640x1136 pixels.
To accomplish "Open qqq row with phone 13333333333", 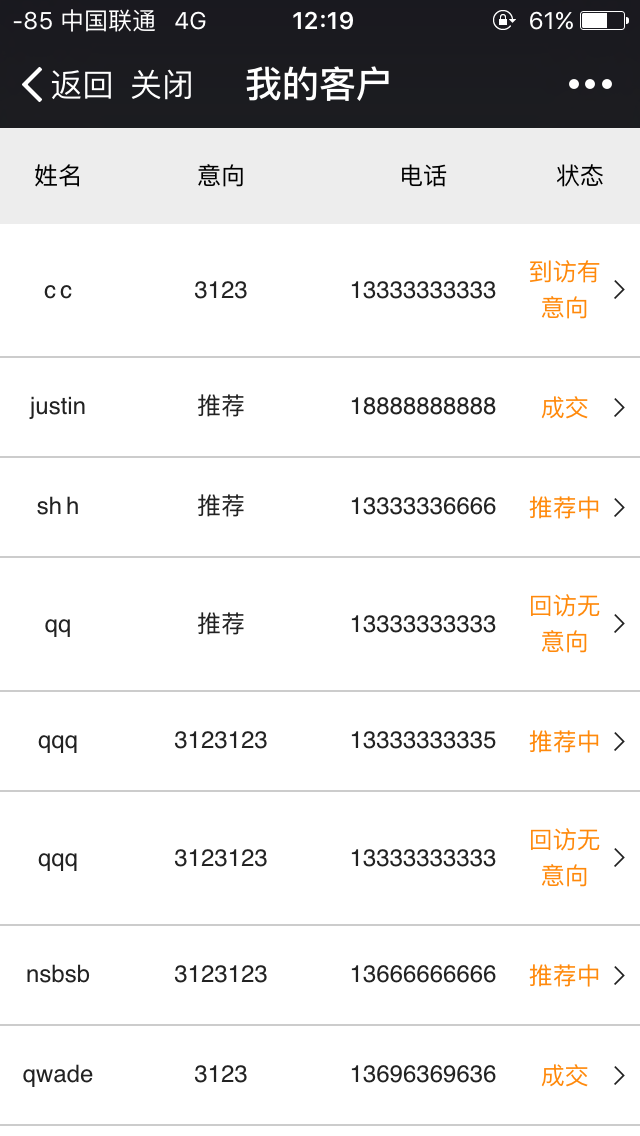I will 320,858.
